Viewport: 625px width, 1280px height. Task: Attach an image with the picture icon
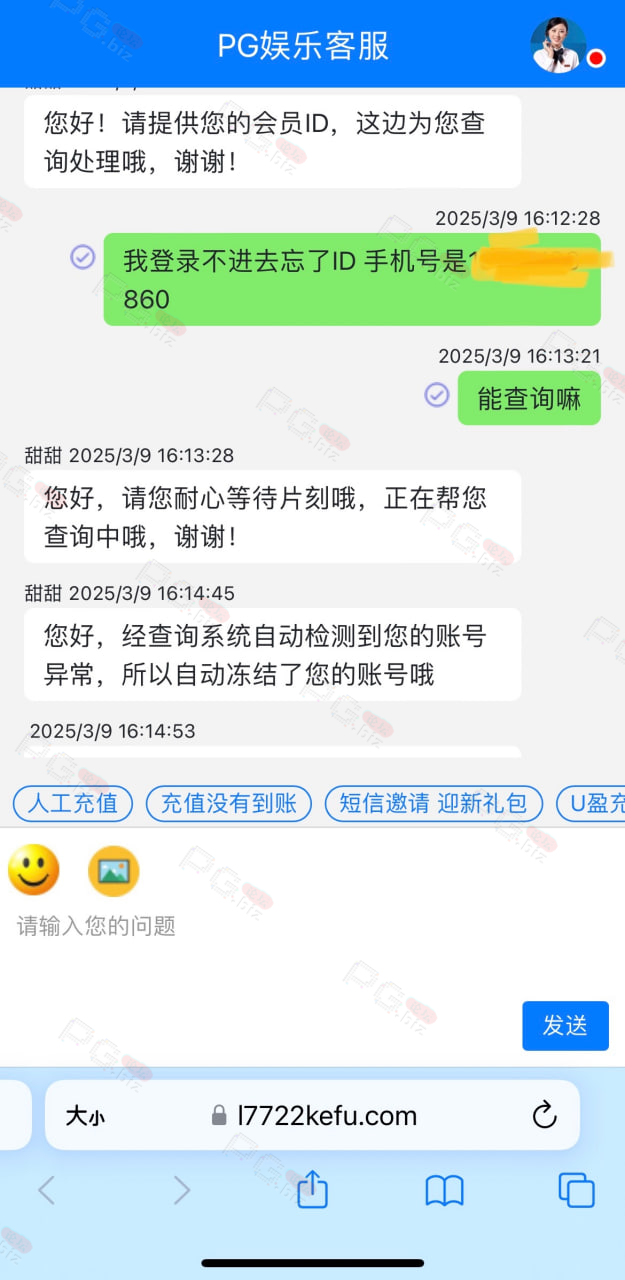[113, 870]
